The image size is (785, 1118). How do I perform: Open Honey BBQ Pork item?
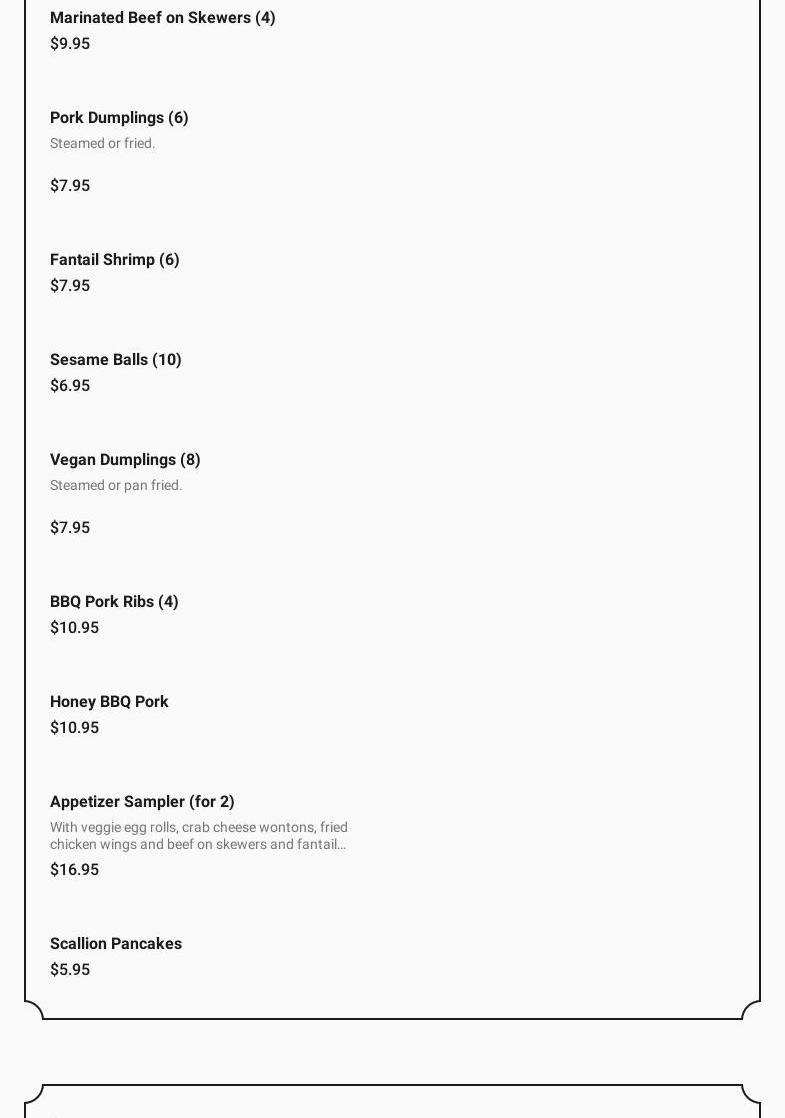tap(109, 702)
